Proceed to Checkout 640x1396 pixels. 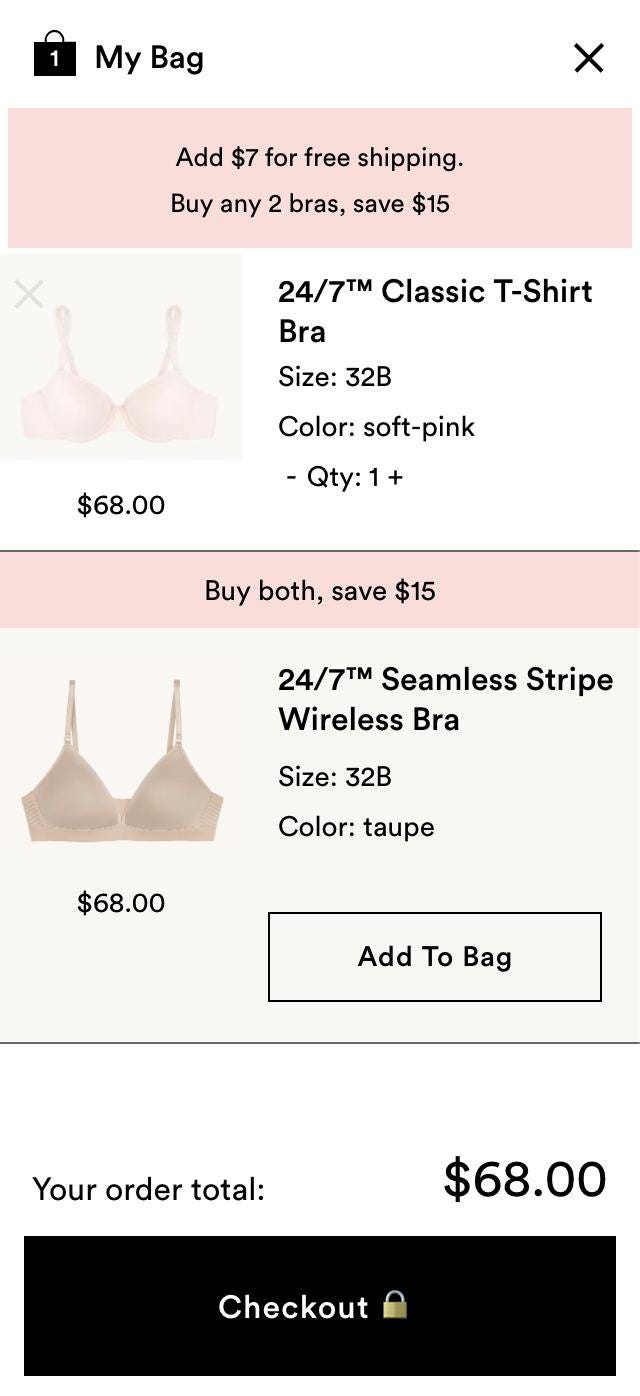coord(320,1306)
